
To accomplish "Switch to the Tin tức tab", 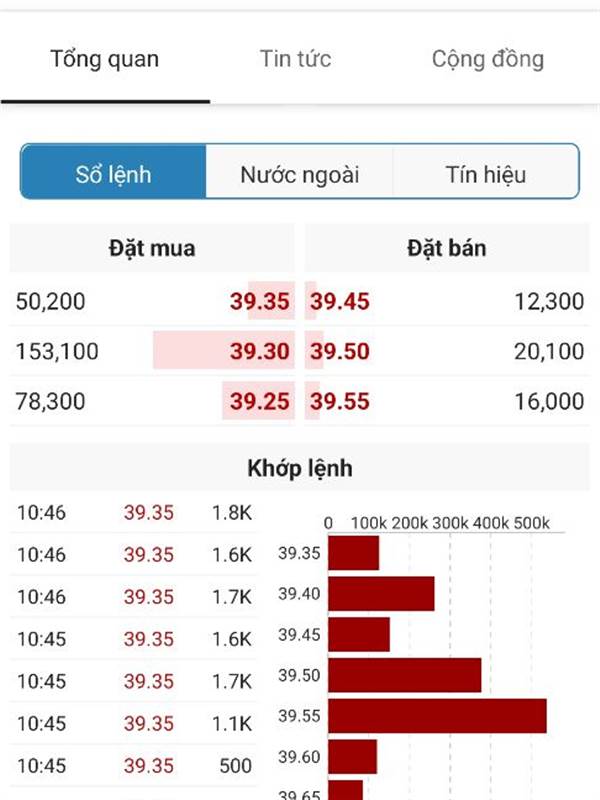I will pos(295,59).
